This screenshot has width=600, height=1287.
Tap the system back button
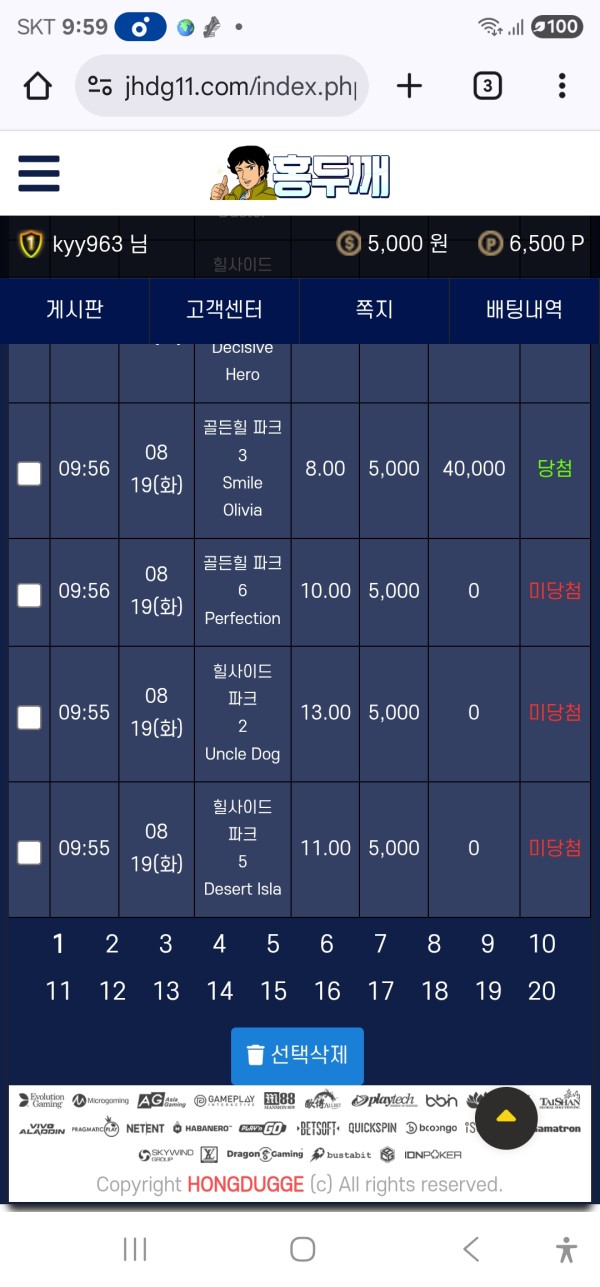point(471,1248)
